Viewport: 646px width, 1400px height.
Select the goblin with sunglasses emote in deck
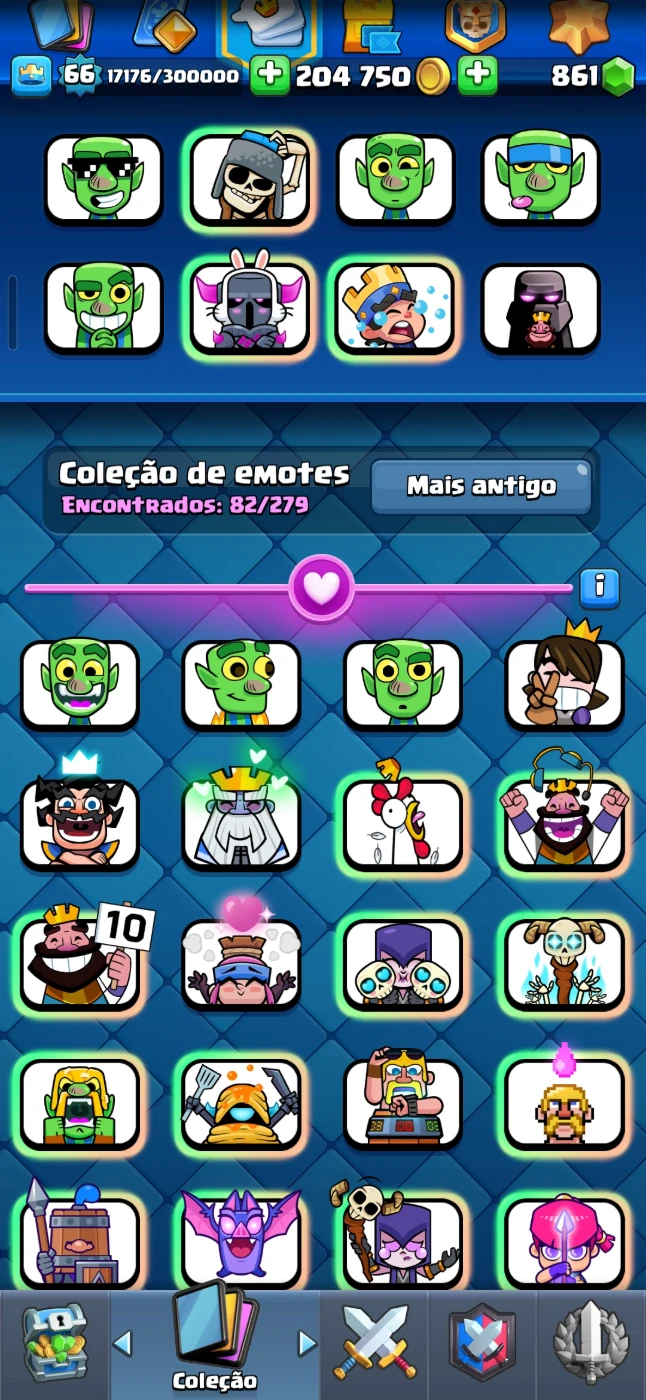point(103,178)
